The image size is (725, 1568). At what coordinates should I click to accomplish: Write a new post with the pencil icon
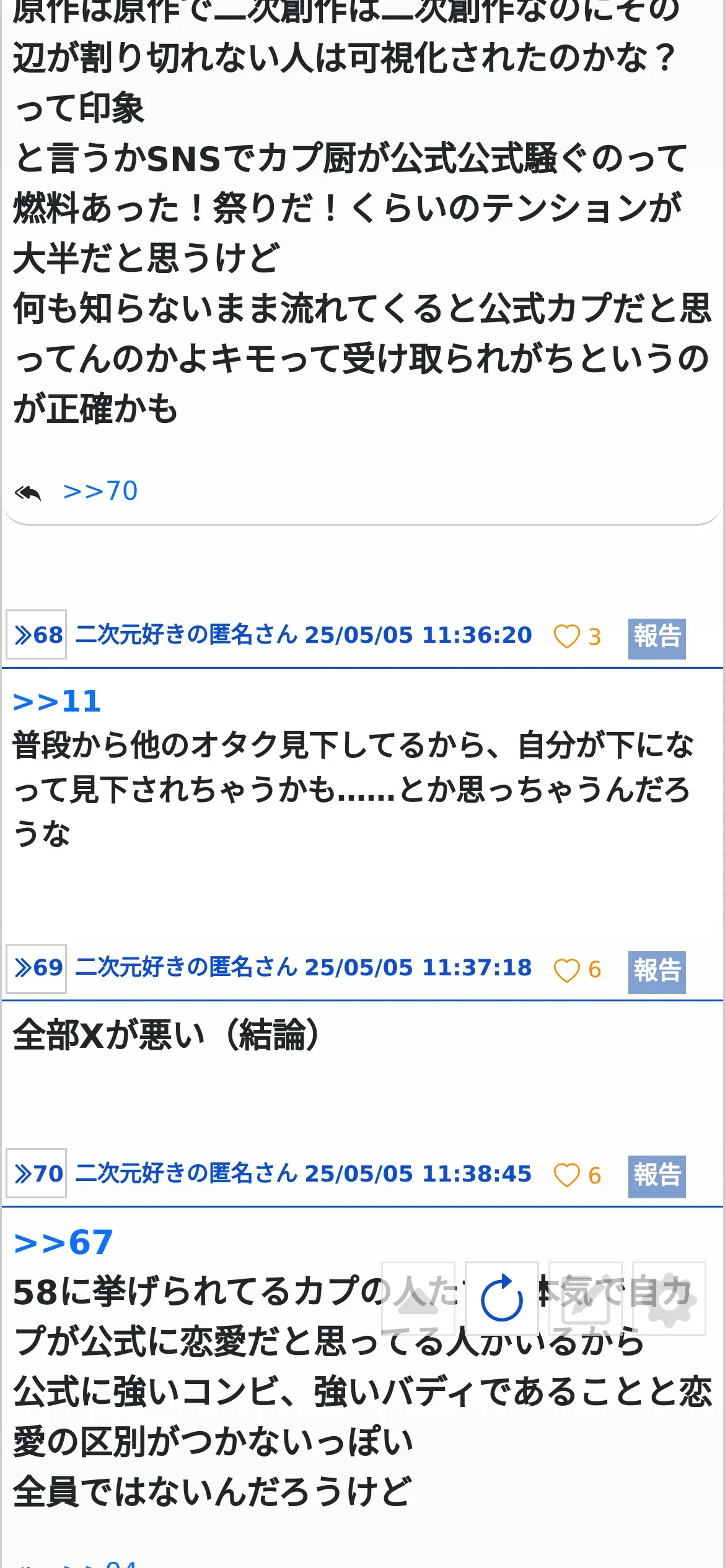(586, 1298)
